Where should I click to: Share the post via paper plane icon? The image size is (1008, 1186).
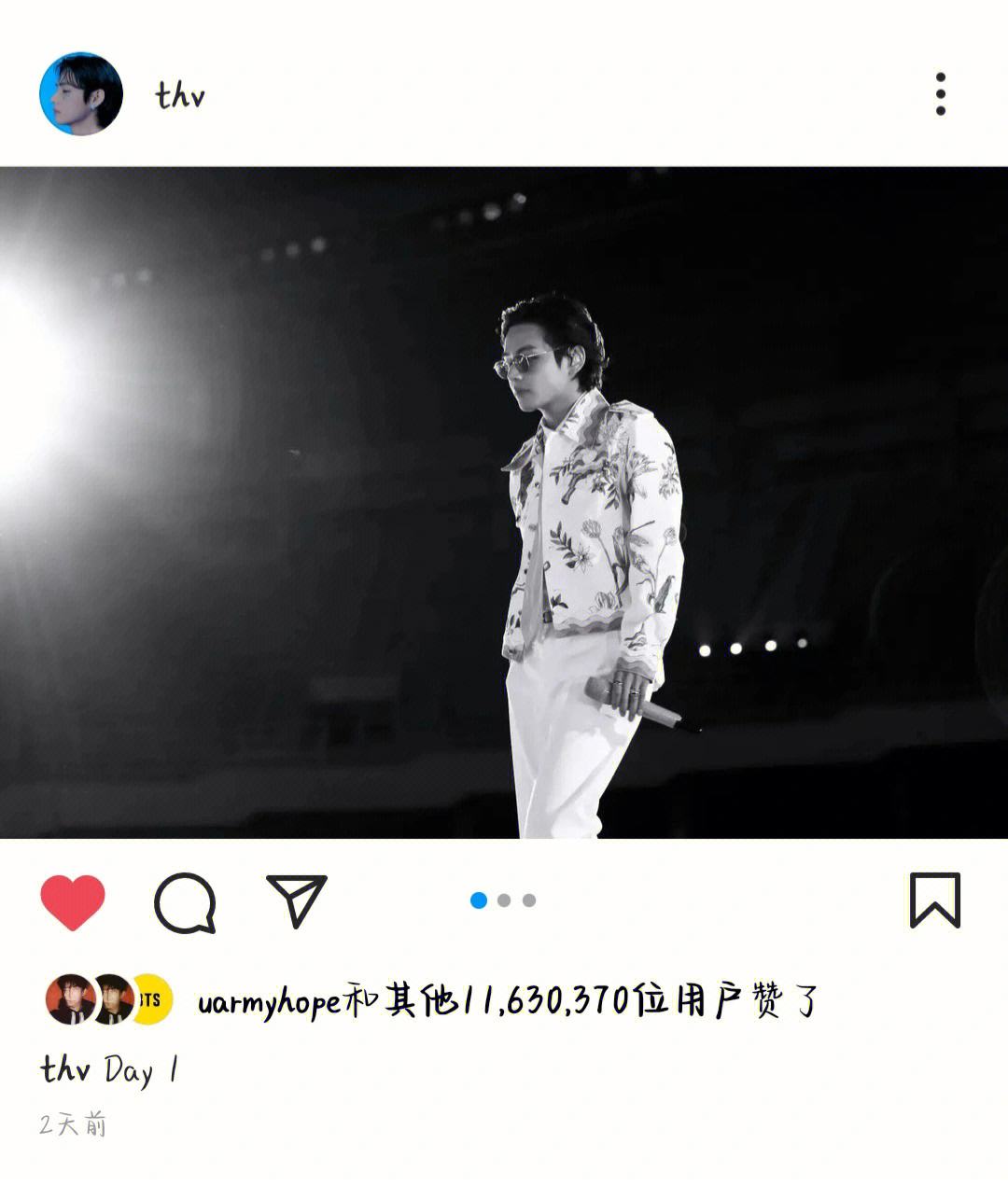297,900
